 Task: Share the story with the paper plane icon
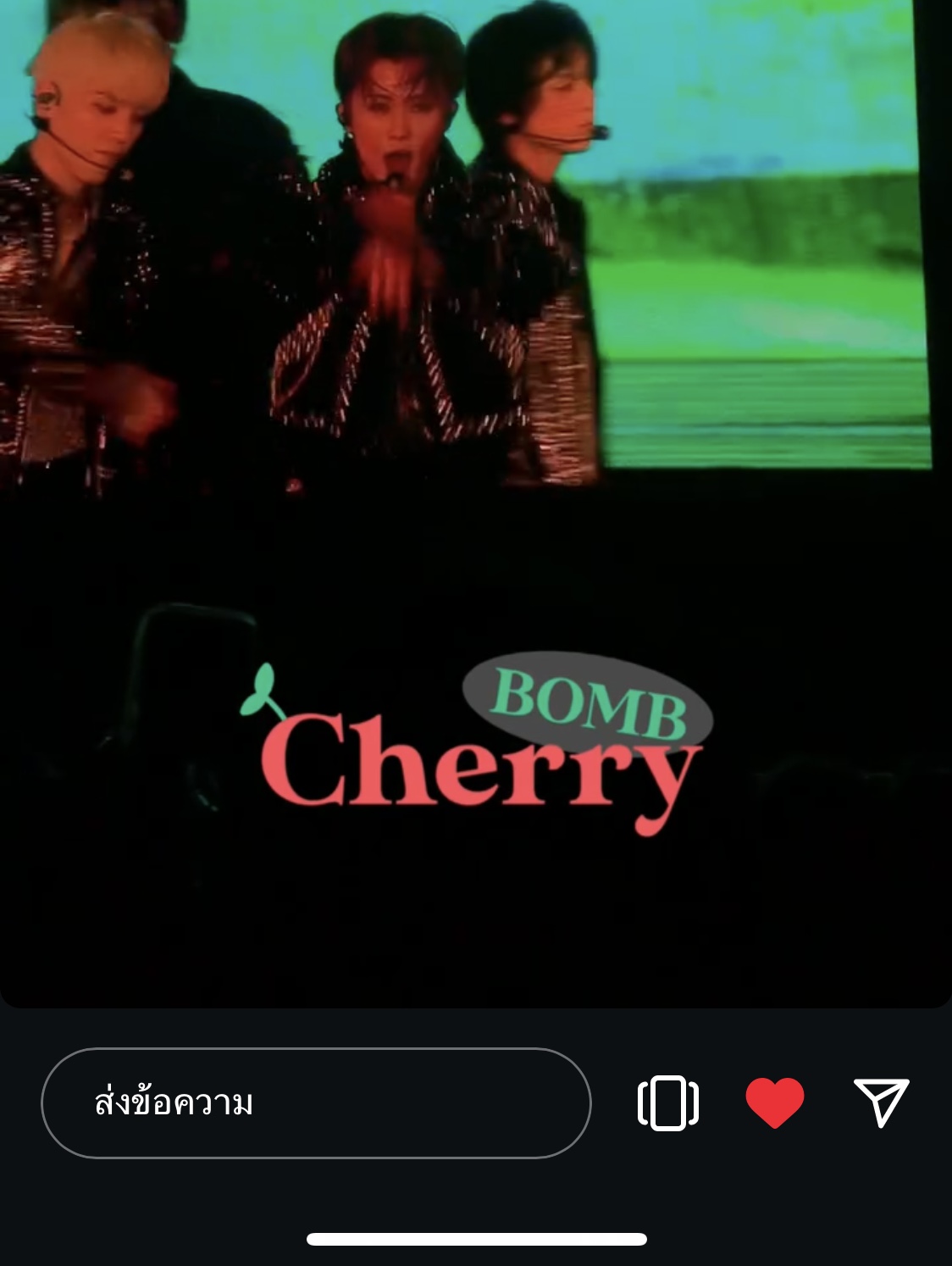click(x=881, y=1102)
